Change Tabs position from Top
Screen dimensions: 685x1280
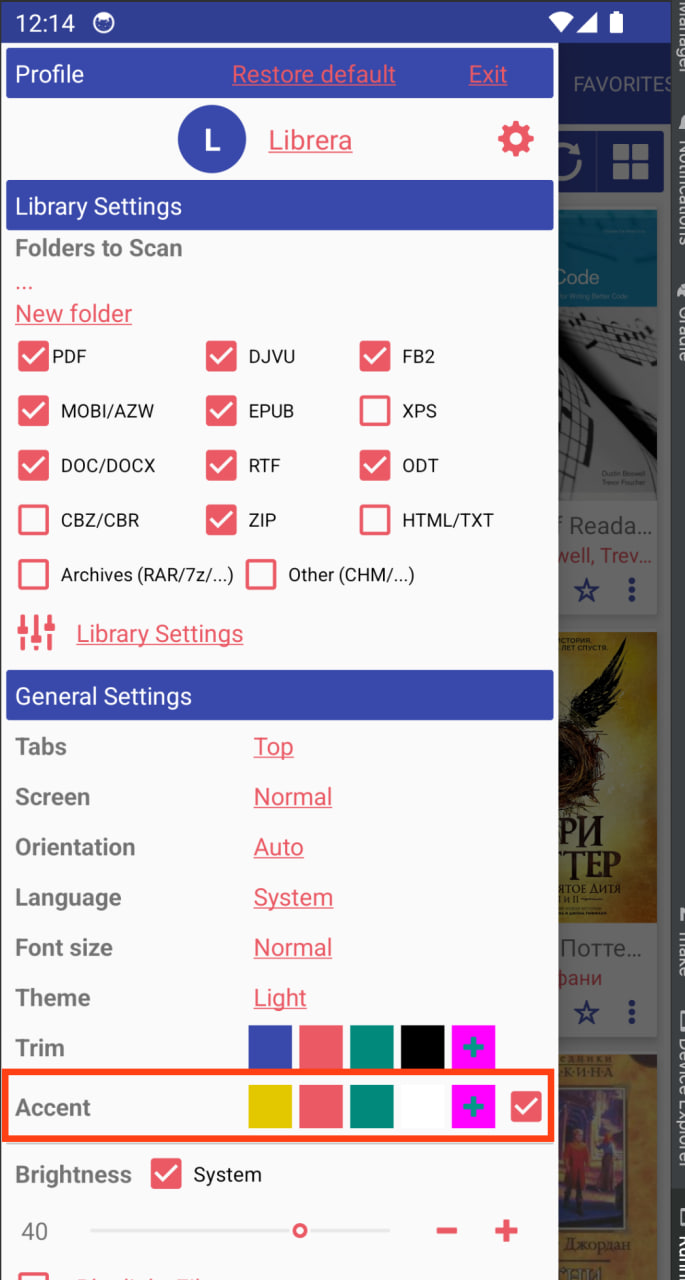coord(273,747)
